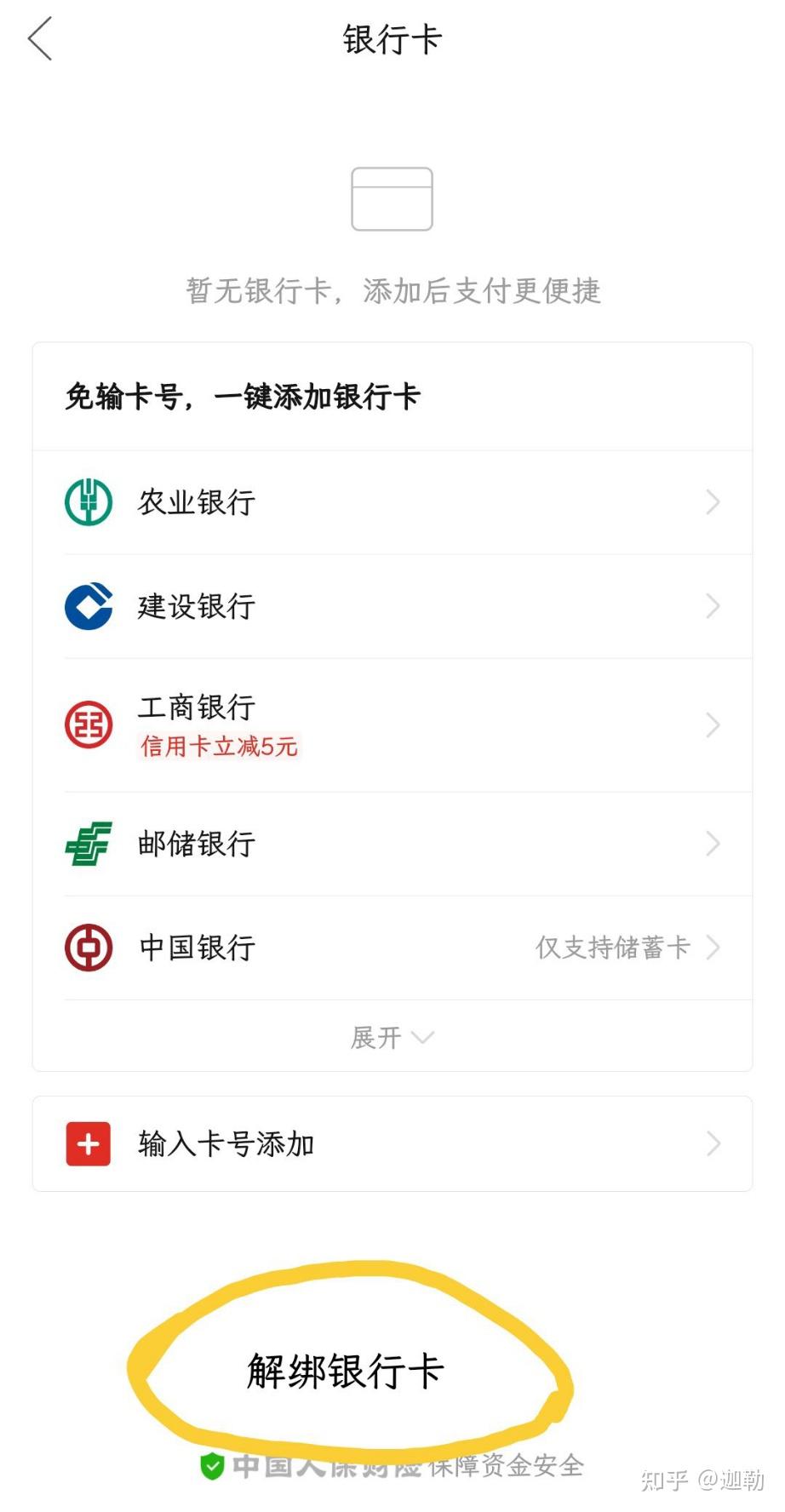Viewport: 785px width, 1512px height.
Task: Open 输入卡号添加 to enter card number
Action: pyautogui.click(x=392, y=1143)
